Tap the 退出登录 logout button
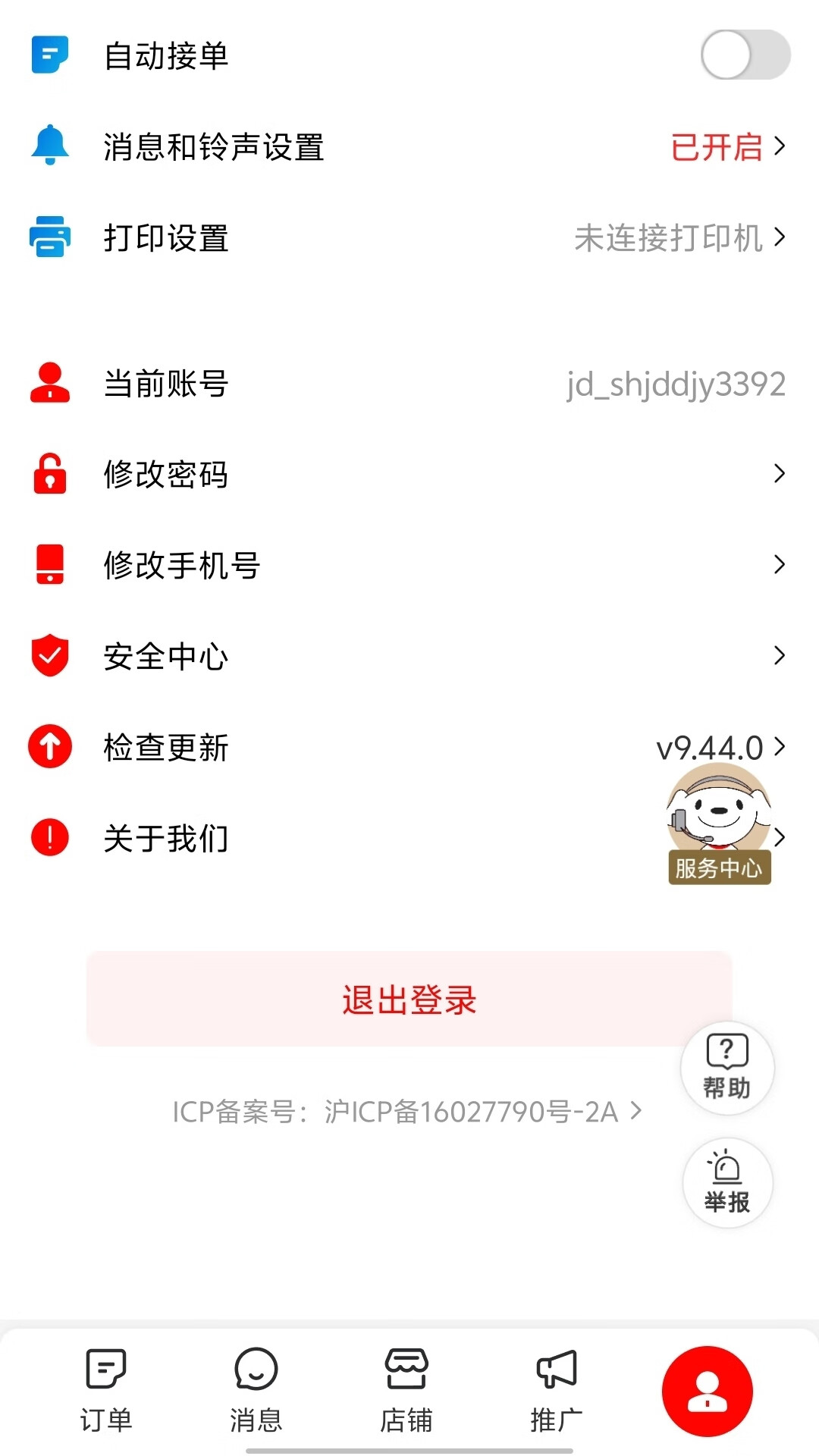 tap(409, 1001)
